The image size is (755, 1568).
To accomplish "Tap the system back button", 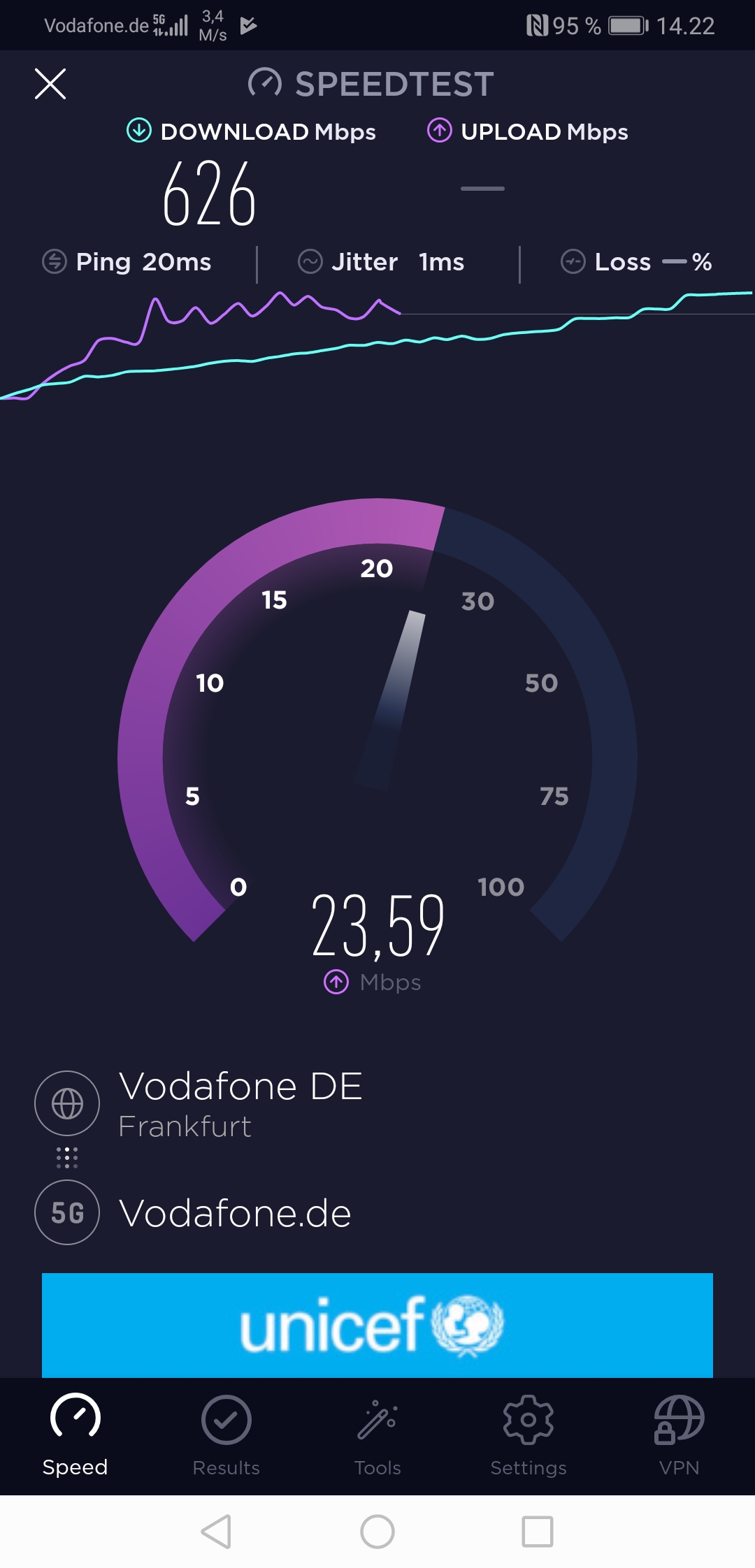I will pos(217,1532).
